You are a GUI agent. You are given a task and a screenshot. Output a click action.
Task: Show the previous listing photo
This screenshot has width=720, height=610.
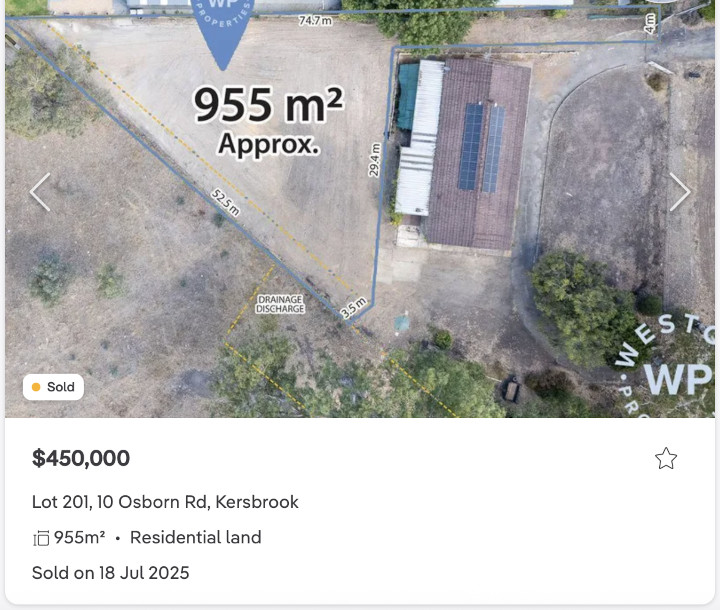[x=40, y=192]
